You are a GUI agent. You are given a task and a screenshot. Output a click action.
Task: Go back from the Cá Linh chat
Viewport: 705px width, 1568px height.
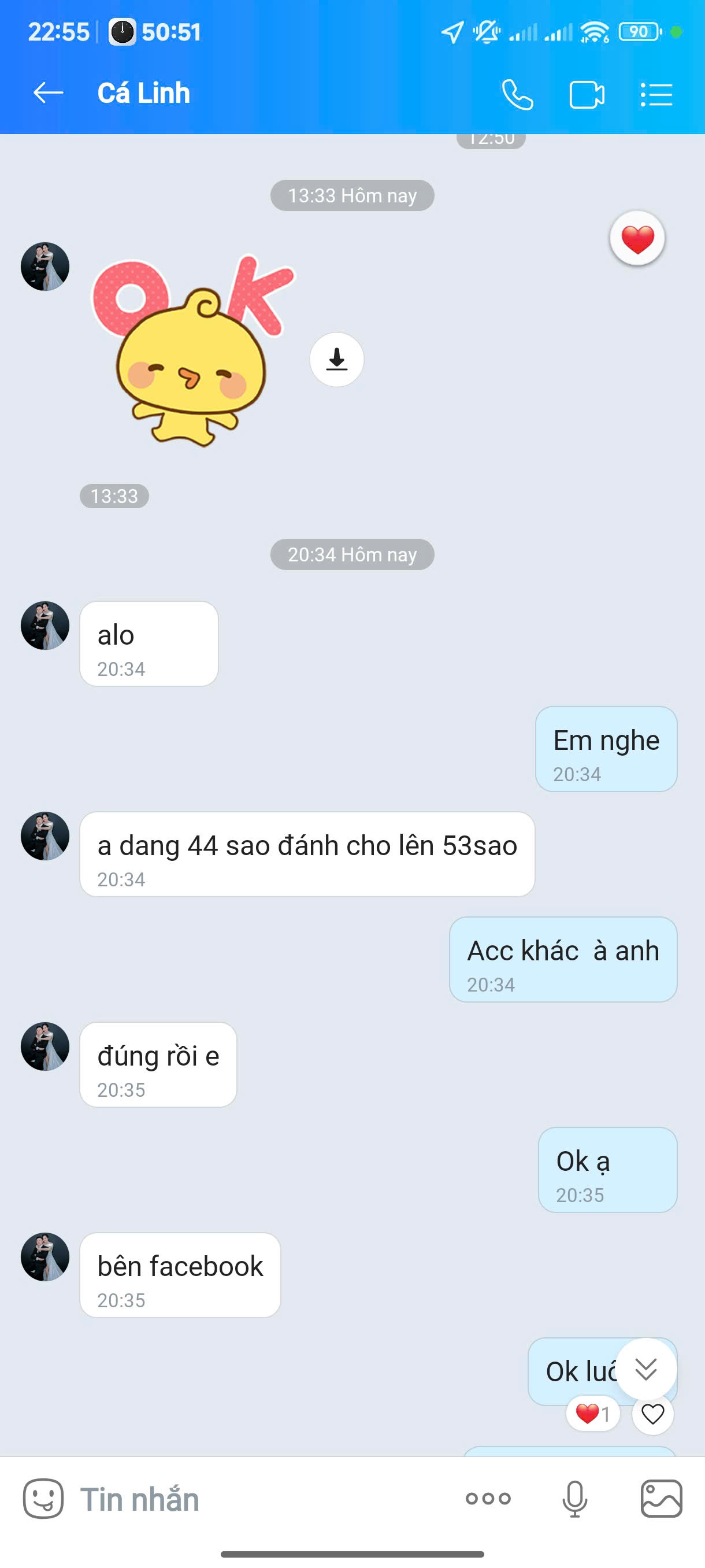(48, 93)
